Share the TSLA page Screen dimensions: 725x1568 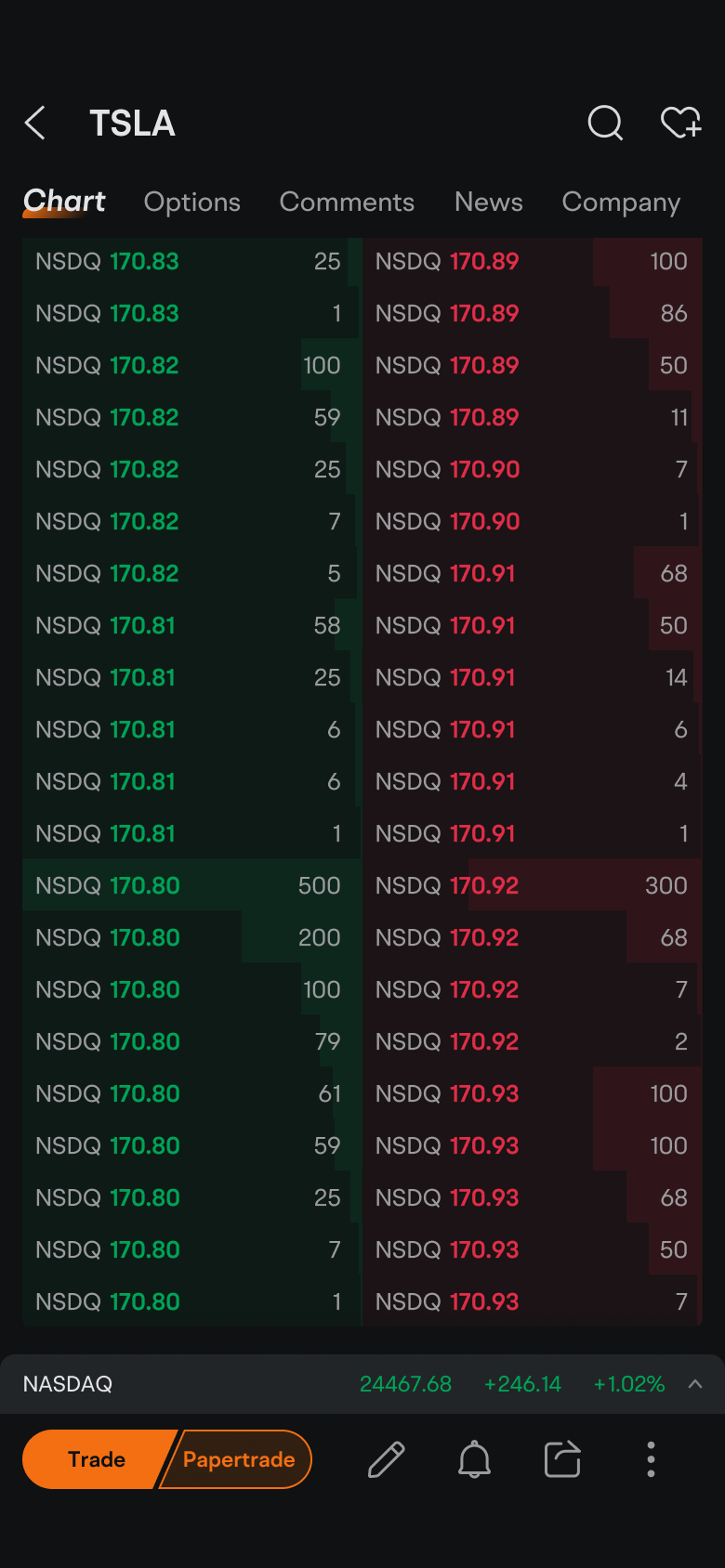[562, 1459]
